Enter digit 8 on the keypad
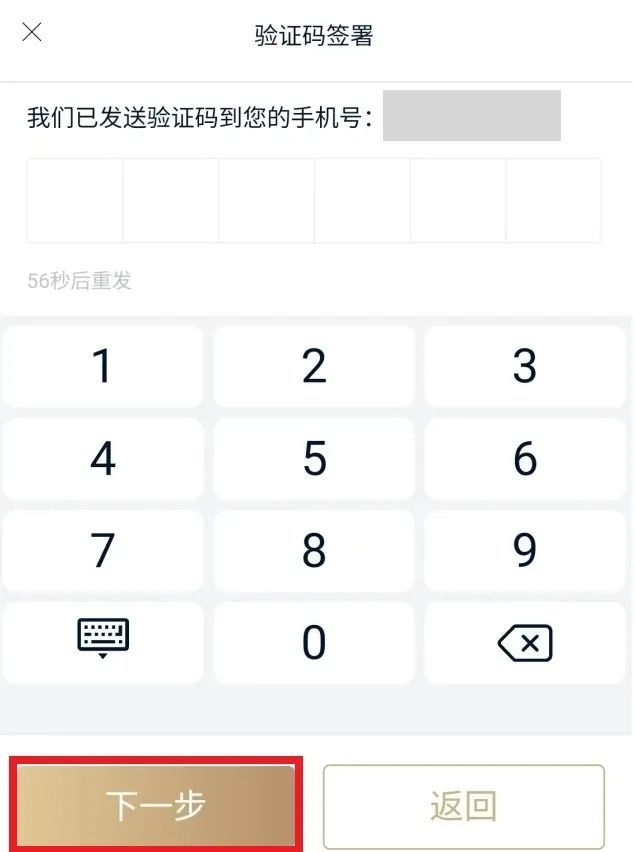 coord(314,551)
